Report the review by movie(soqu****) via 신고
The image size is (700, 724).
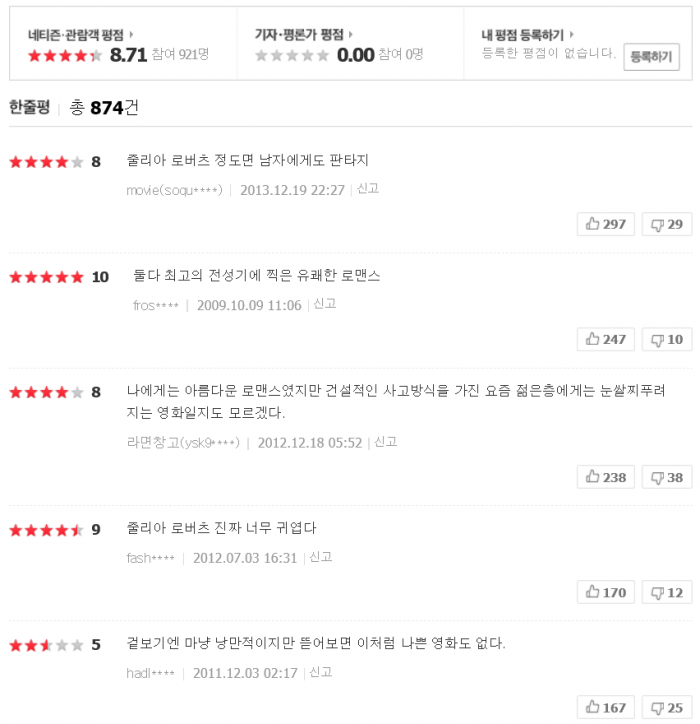pos(368,189)
